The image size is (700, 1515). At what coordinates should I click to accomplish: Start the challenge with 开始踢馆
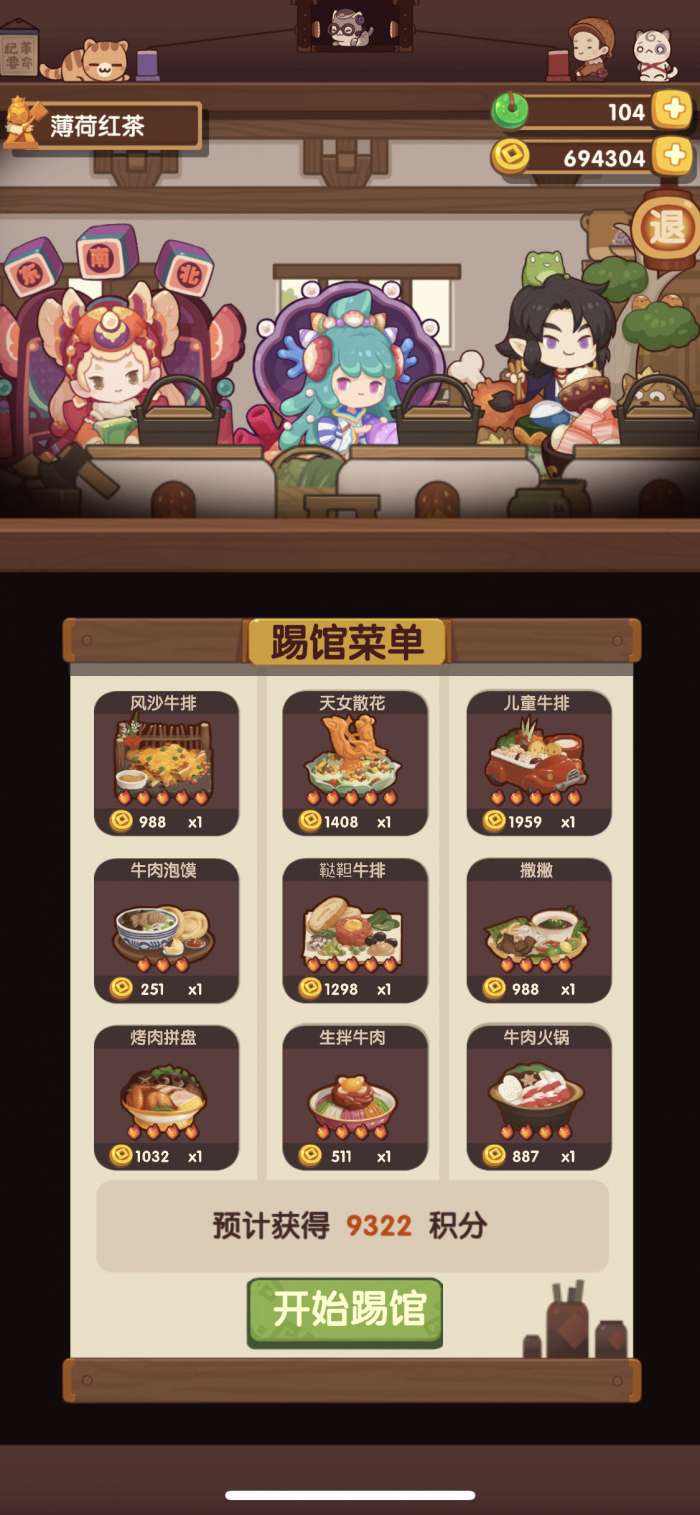click(345, 1311)
